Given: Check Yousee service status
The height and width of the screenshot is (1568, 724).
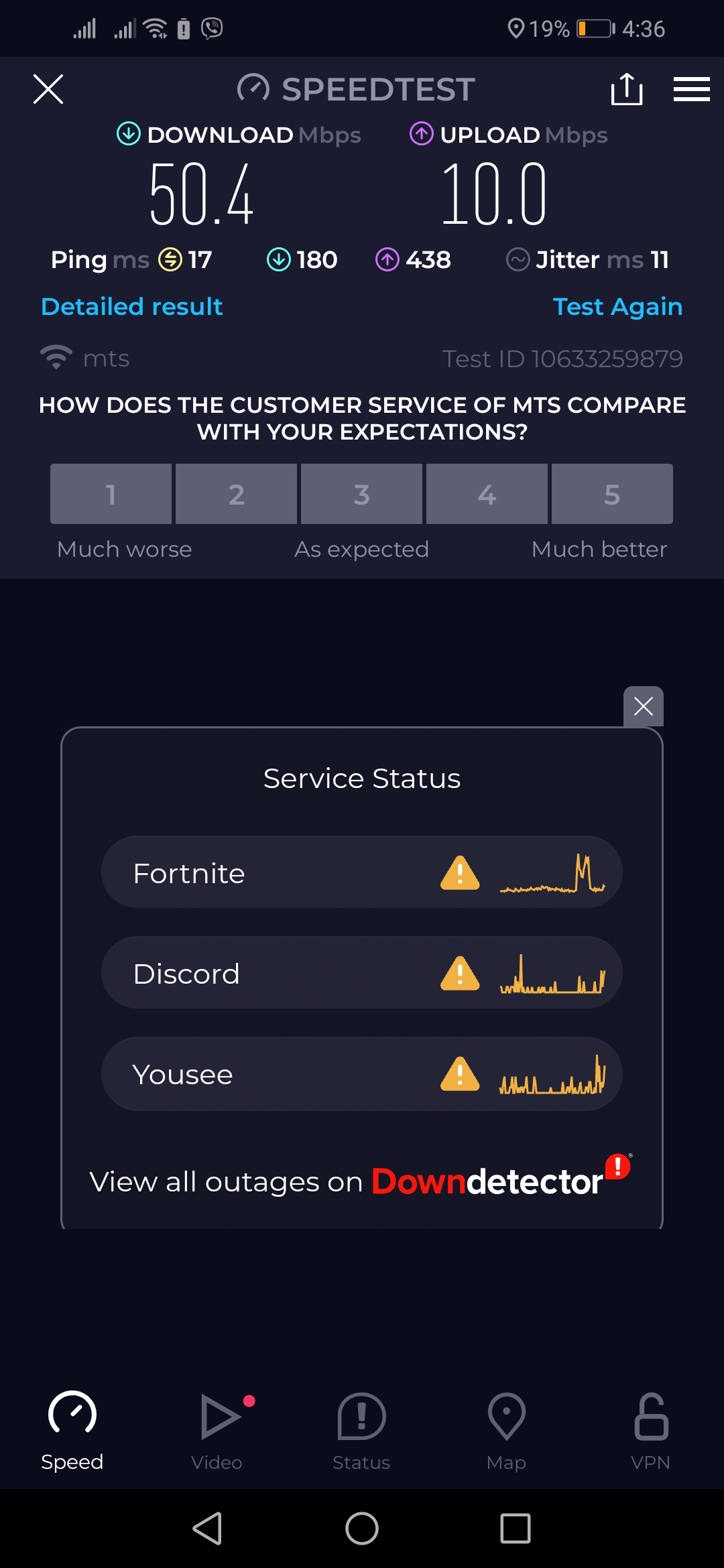Looking at the screenshot, I should 362,1073.
